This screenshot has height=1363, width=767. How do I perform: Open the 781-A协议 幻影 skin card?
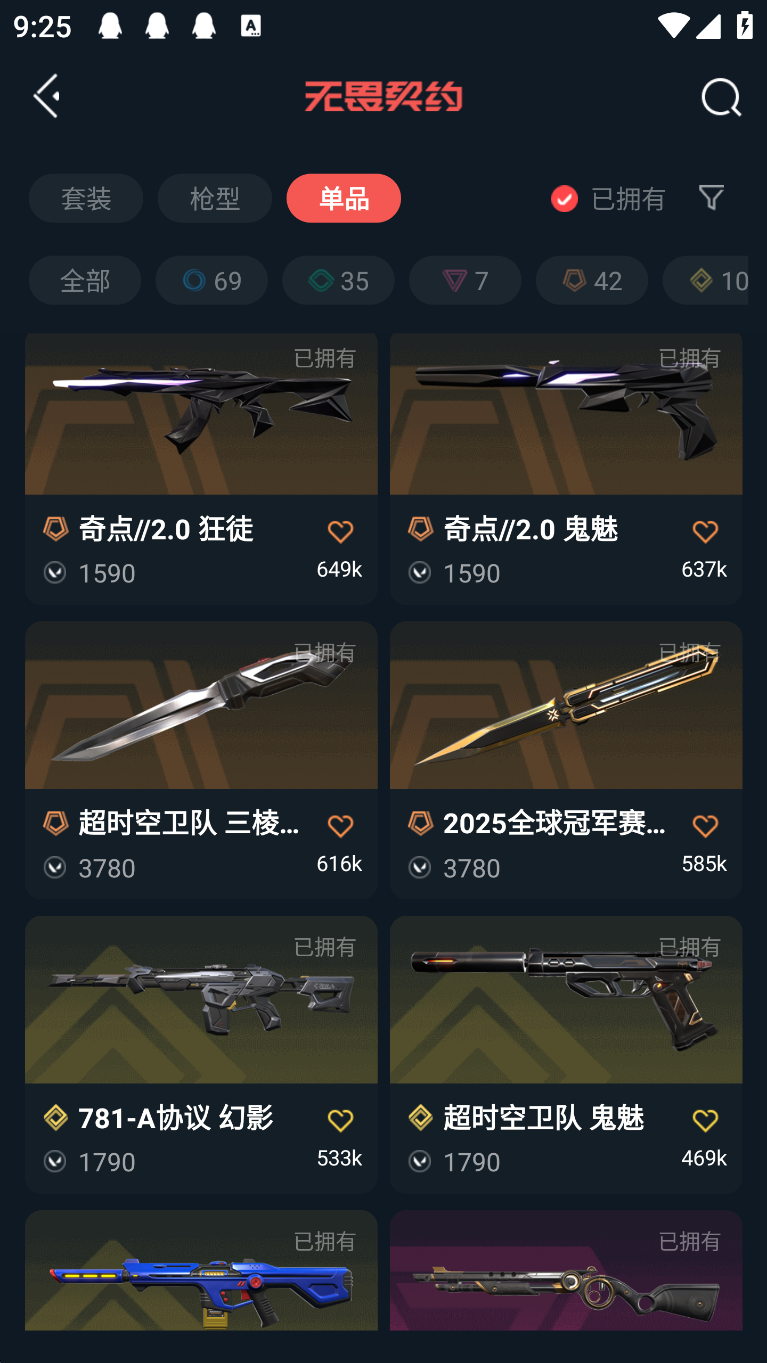point(201,1054)
